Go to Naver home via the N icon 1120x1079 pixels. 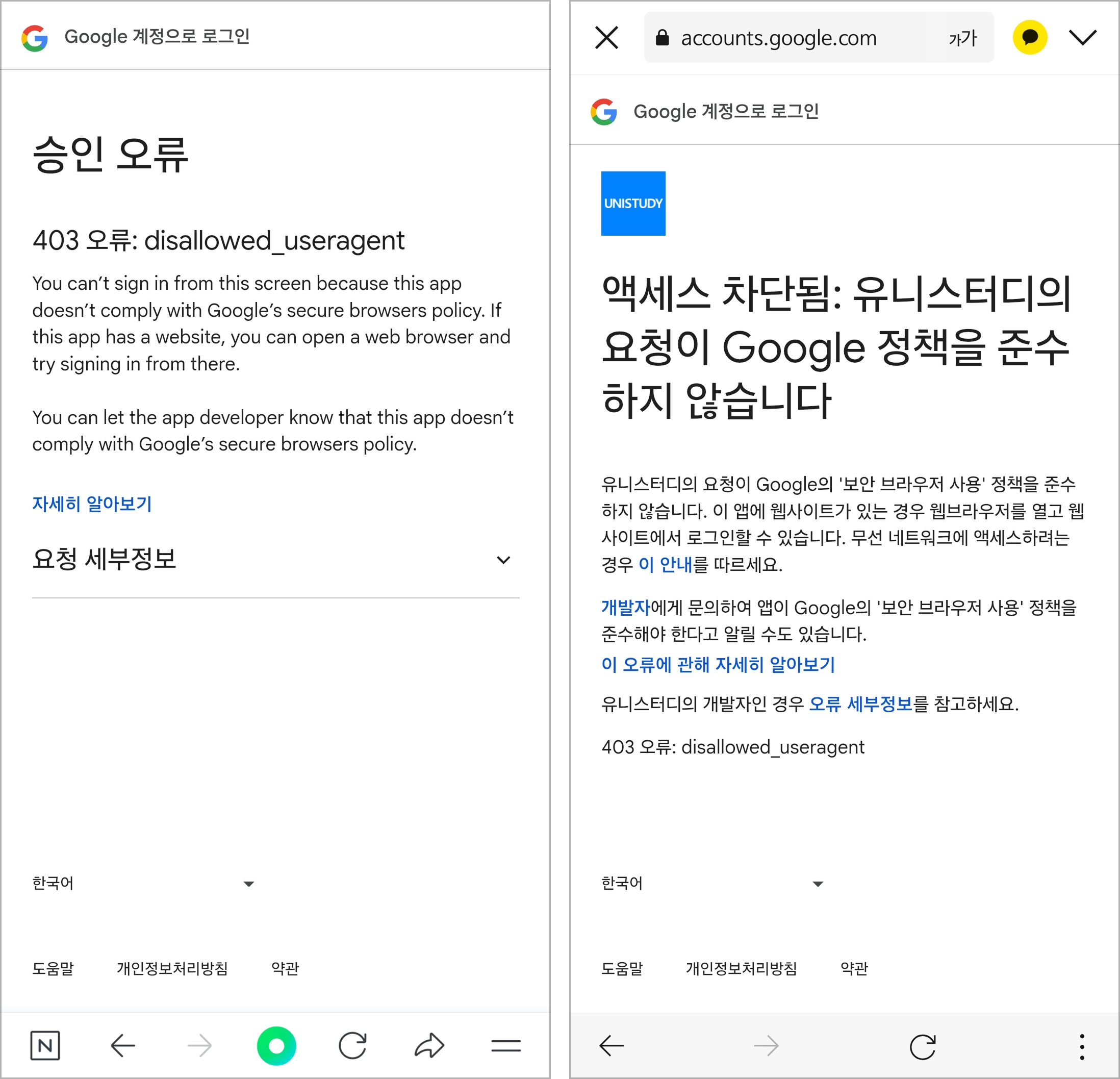coord(45,1046)
